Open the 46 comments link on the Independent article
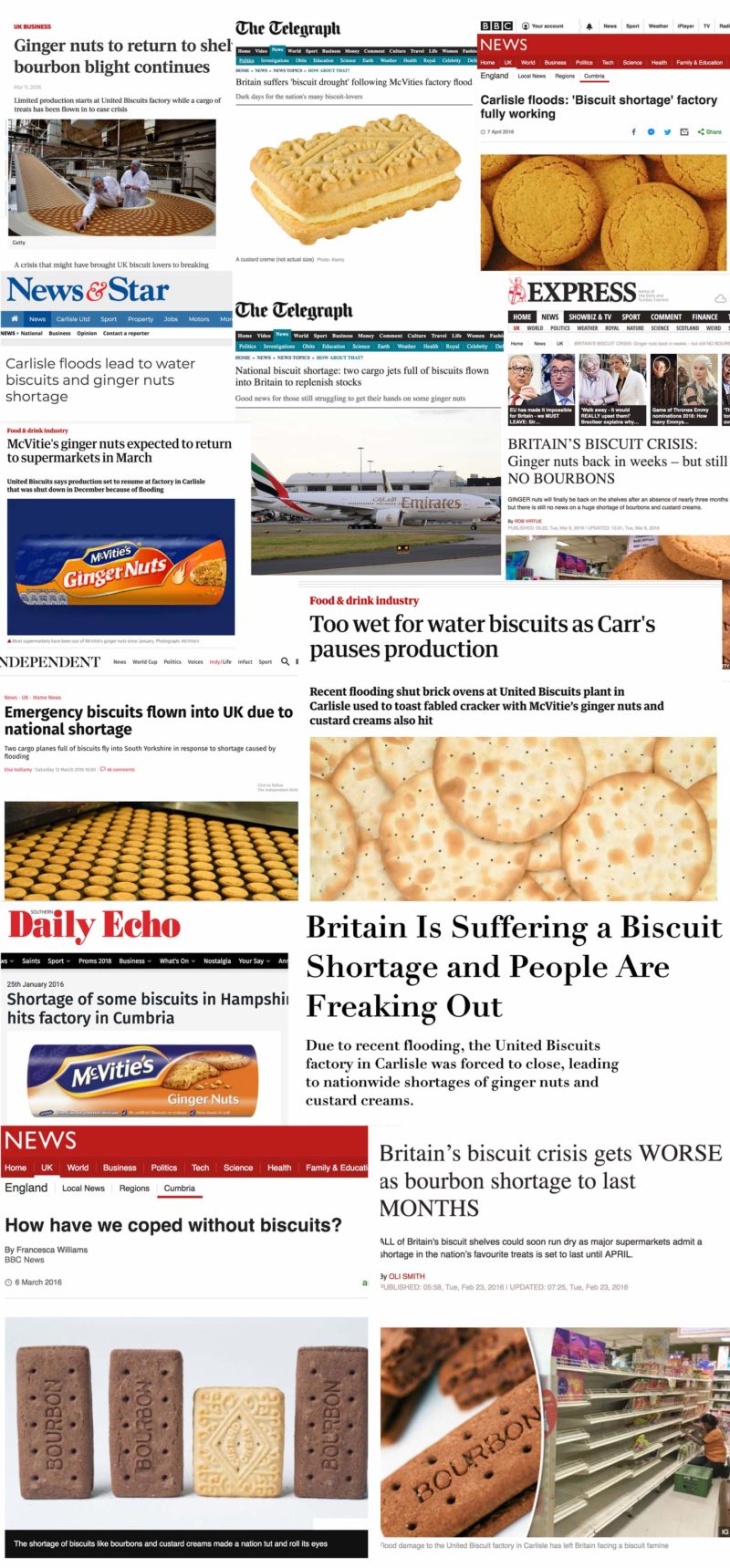The width and height of the screenshot is (730, 1568). [119, 768]
